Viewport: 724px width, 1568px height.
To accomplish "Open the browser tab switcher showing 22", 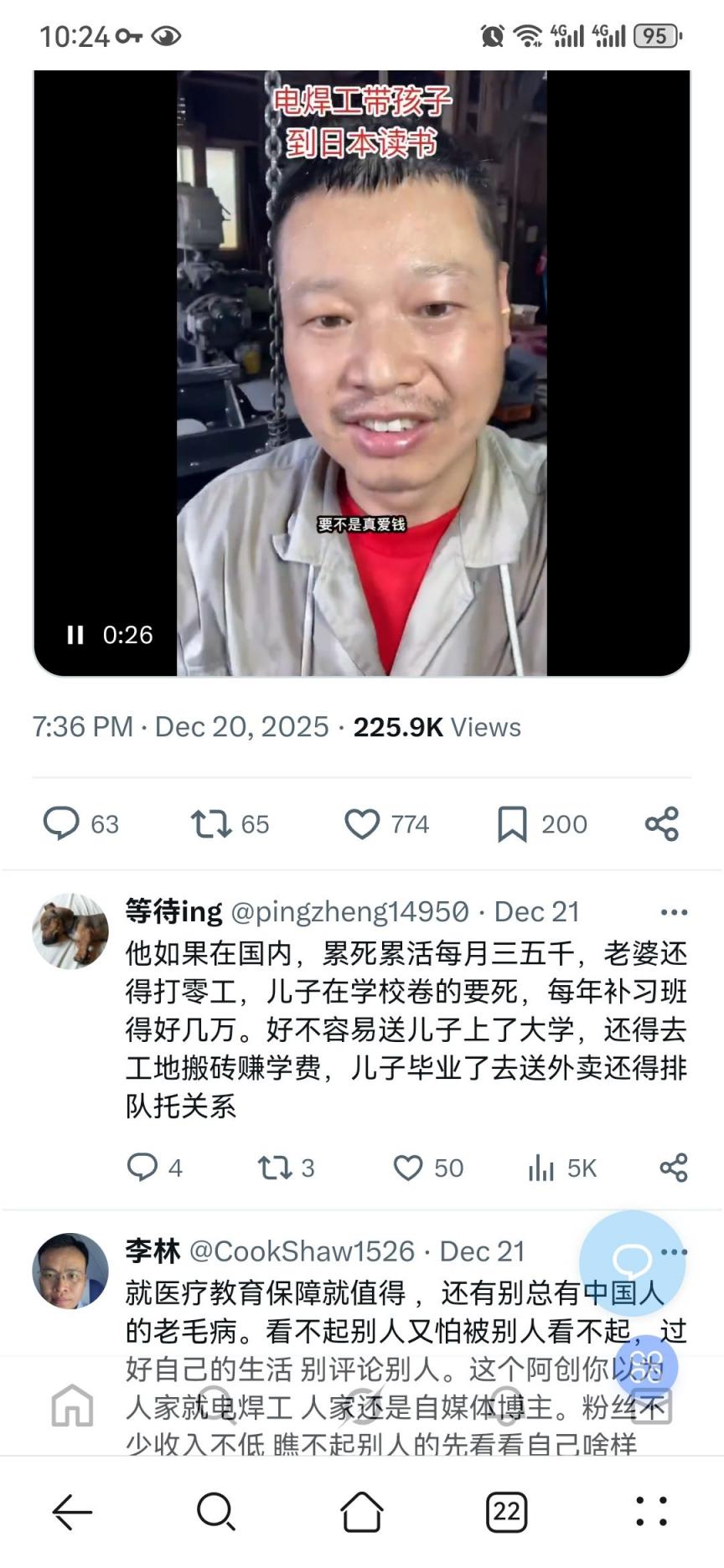I will tap(506, 1511).
